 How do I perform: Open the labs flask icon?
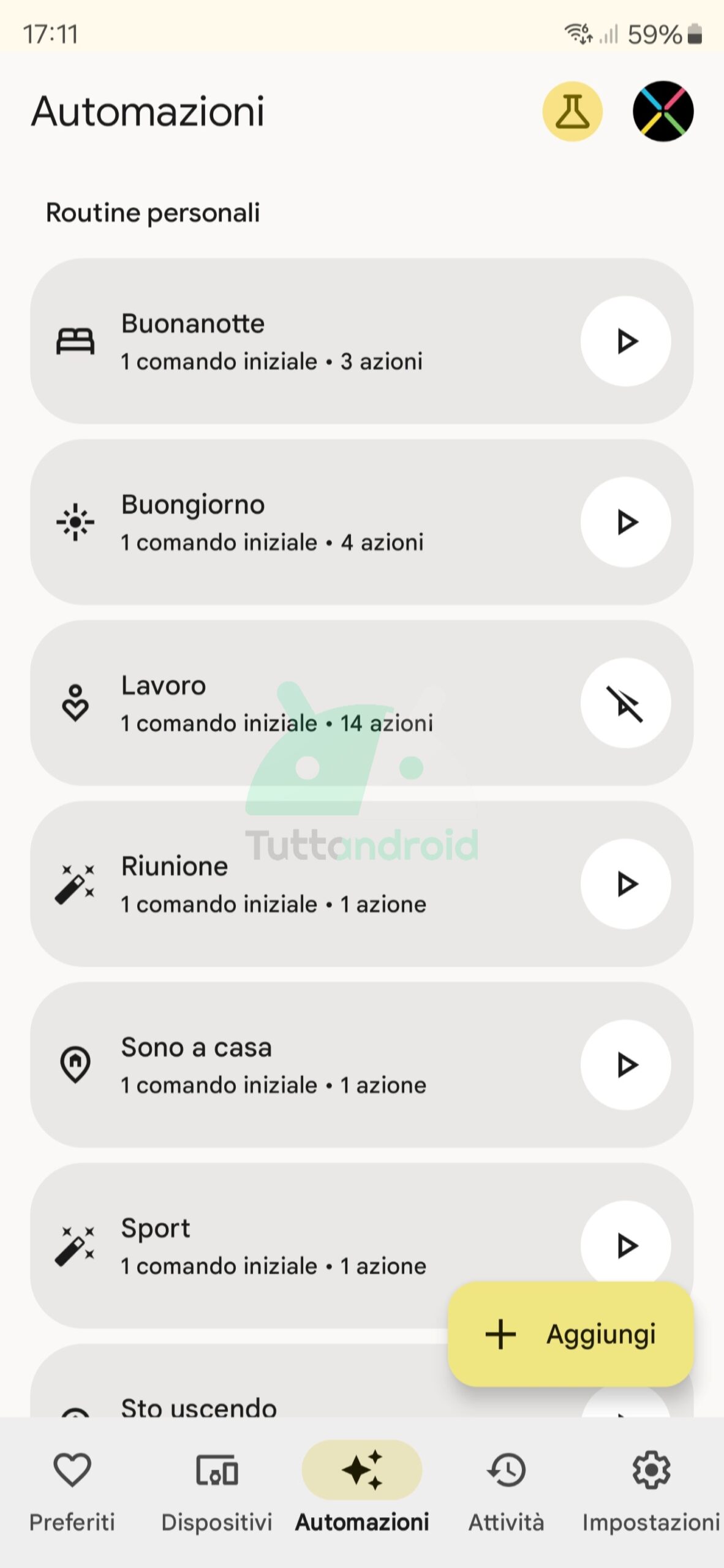point(572,111)
